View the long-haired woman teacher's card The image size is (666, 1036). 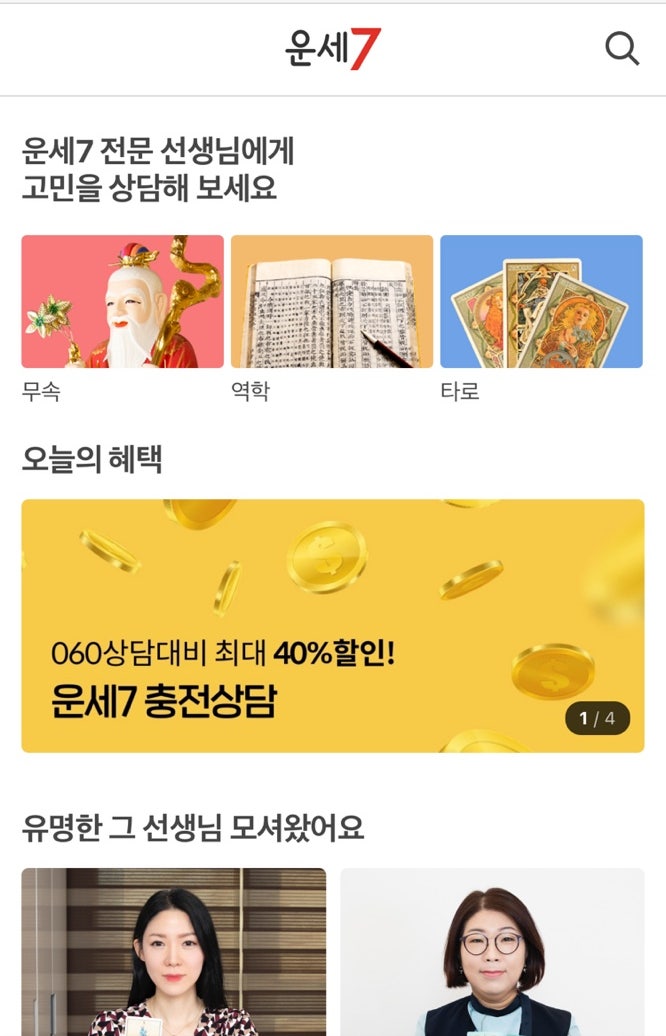pyautogui.click(x=174, y=950)
